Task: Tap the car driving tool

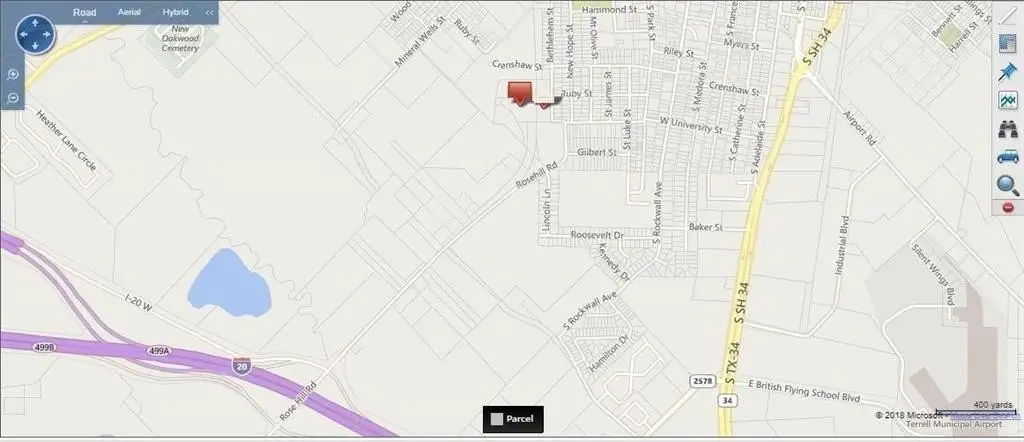Action: tap(1008, 156)
